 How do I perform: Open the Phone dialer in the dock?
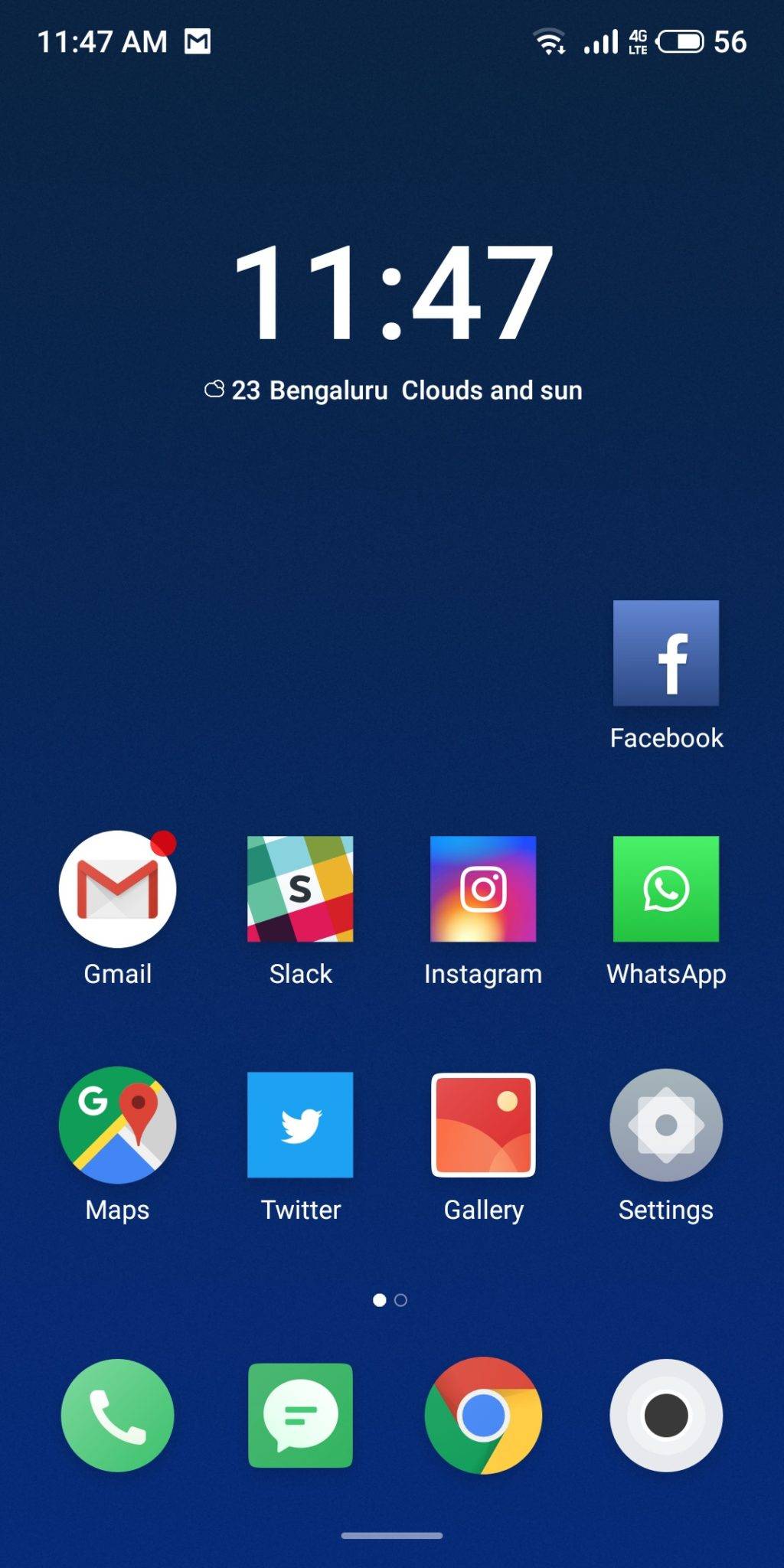(116, 1415)
